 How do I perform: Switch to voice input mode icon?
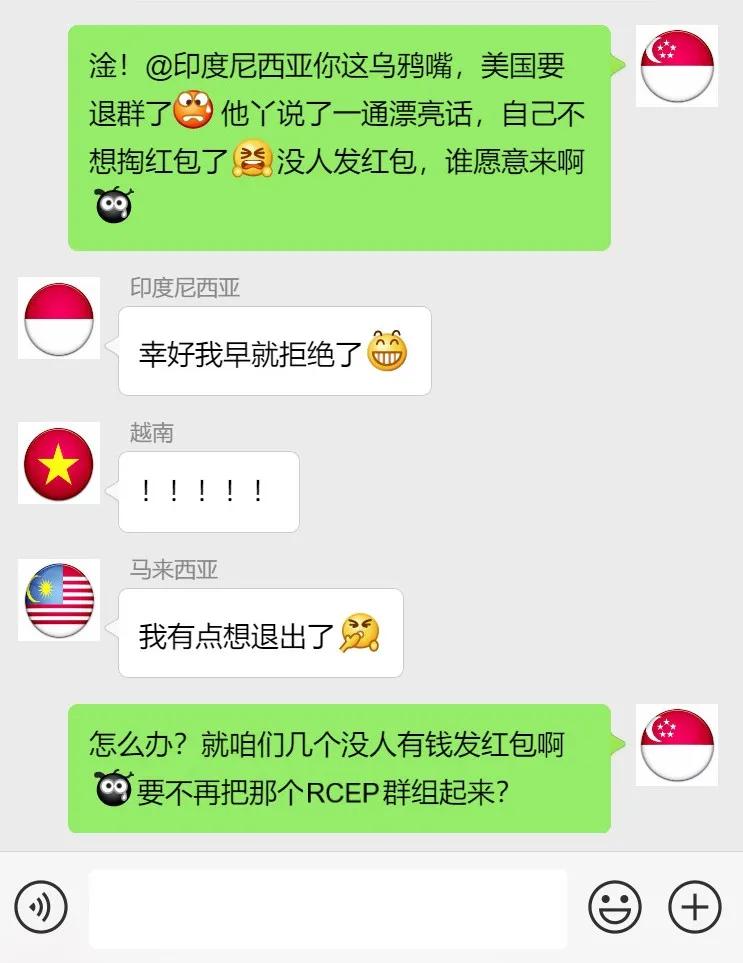tap(40, 907)
